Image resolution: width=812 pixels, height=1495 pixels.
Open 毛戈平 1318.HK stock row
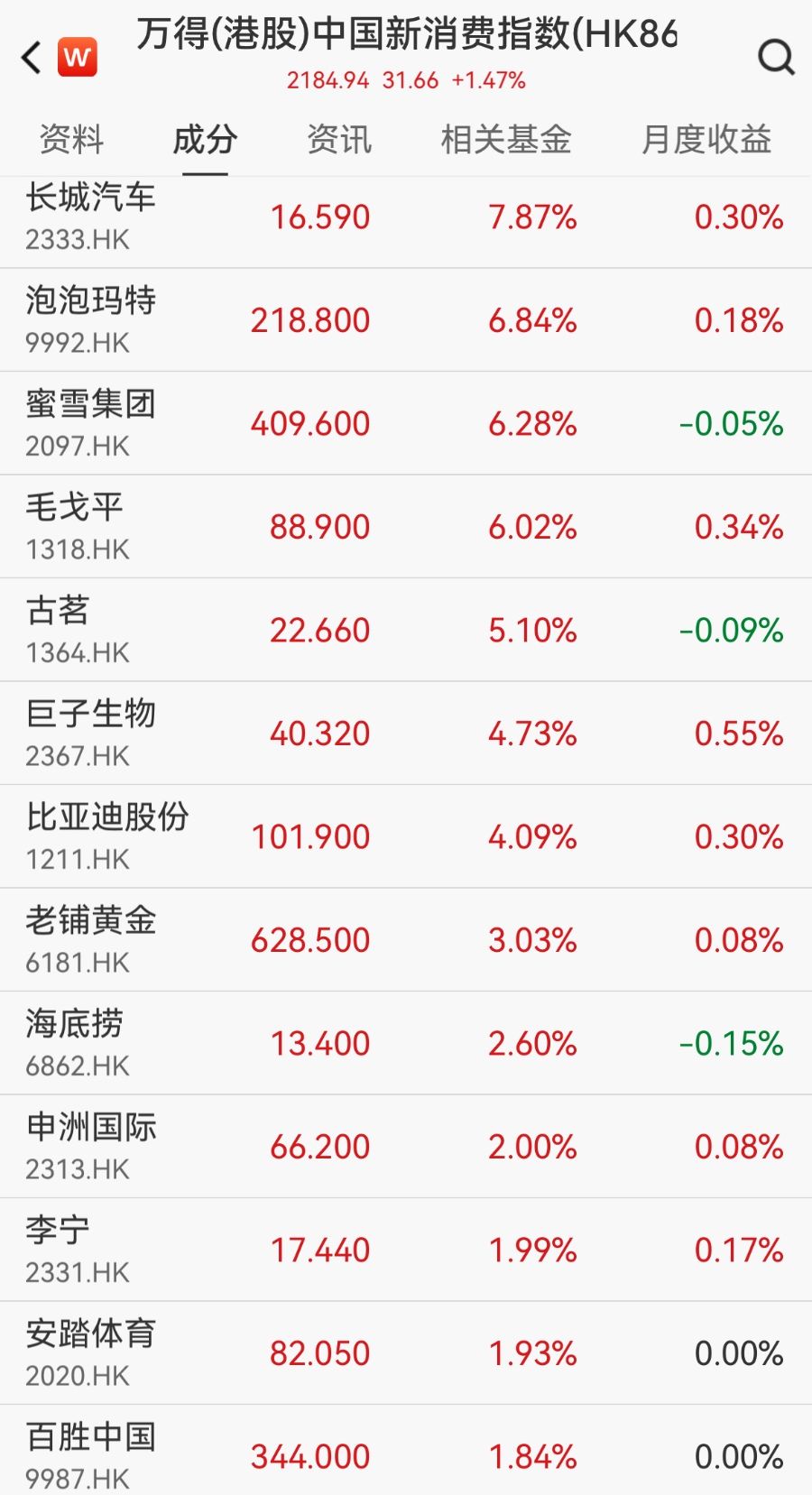pos(406,527)
